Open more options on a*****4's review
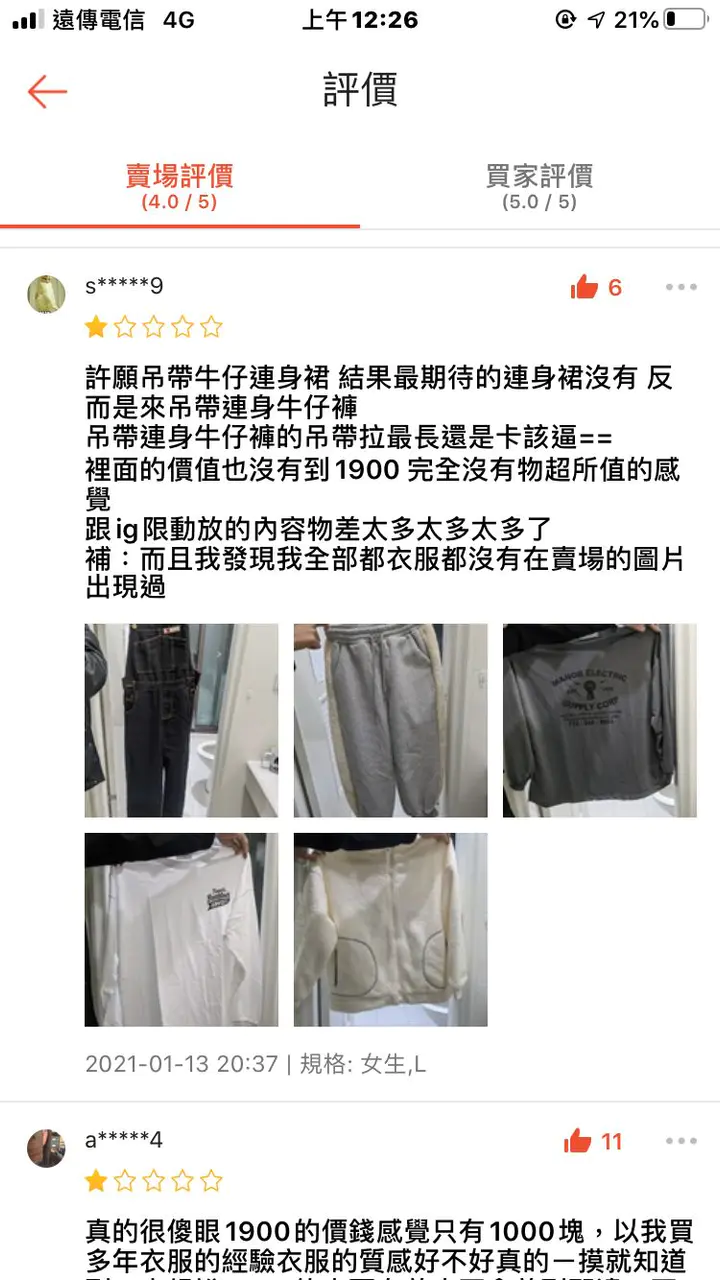The height and width of the screenshot is (1280, 720). click(x=680, y=1141)
